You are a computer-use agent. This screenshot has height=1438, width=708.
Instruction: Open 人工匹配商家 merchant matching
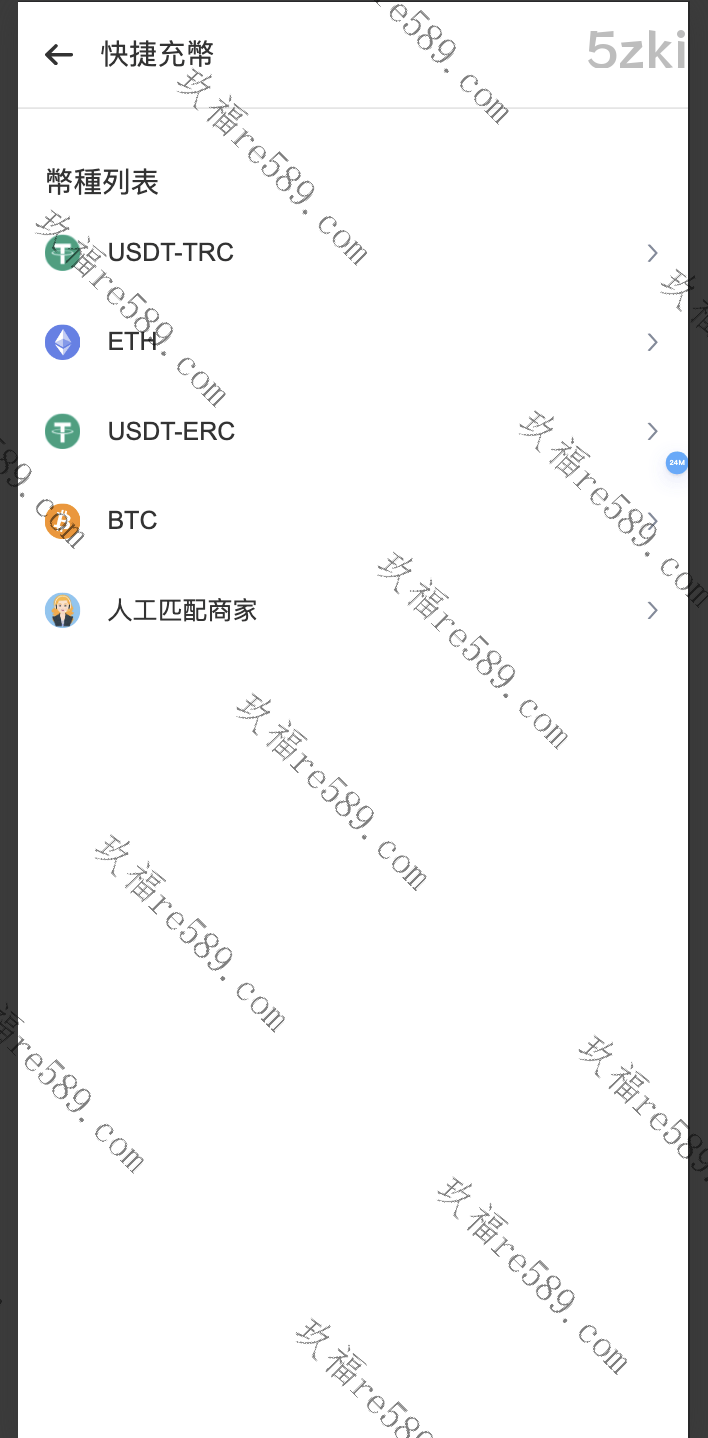pyautogui.click(x=182, y=610)
